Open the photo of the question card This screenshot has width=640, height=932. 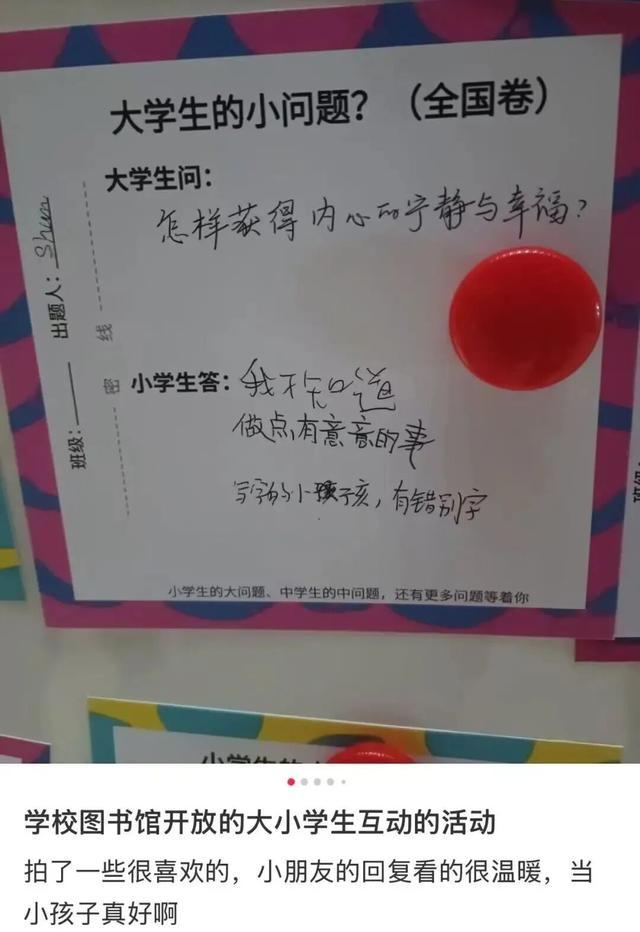click(x=320, y=380)
